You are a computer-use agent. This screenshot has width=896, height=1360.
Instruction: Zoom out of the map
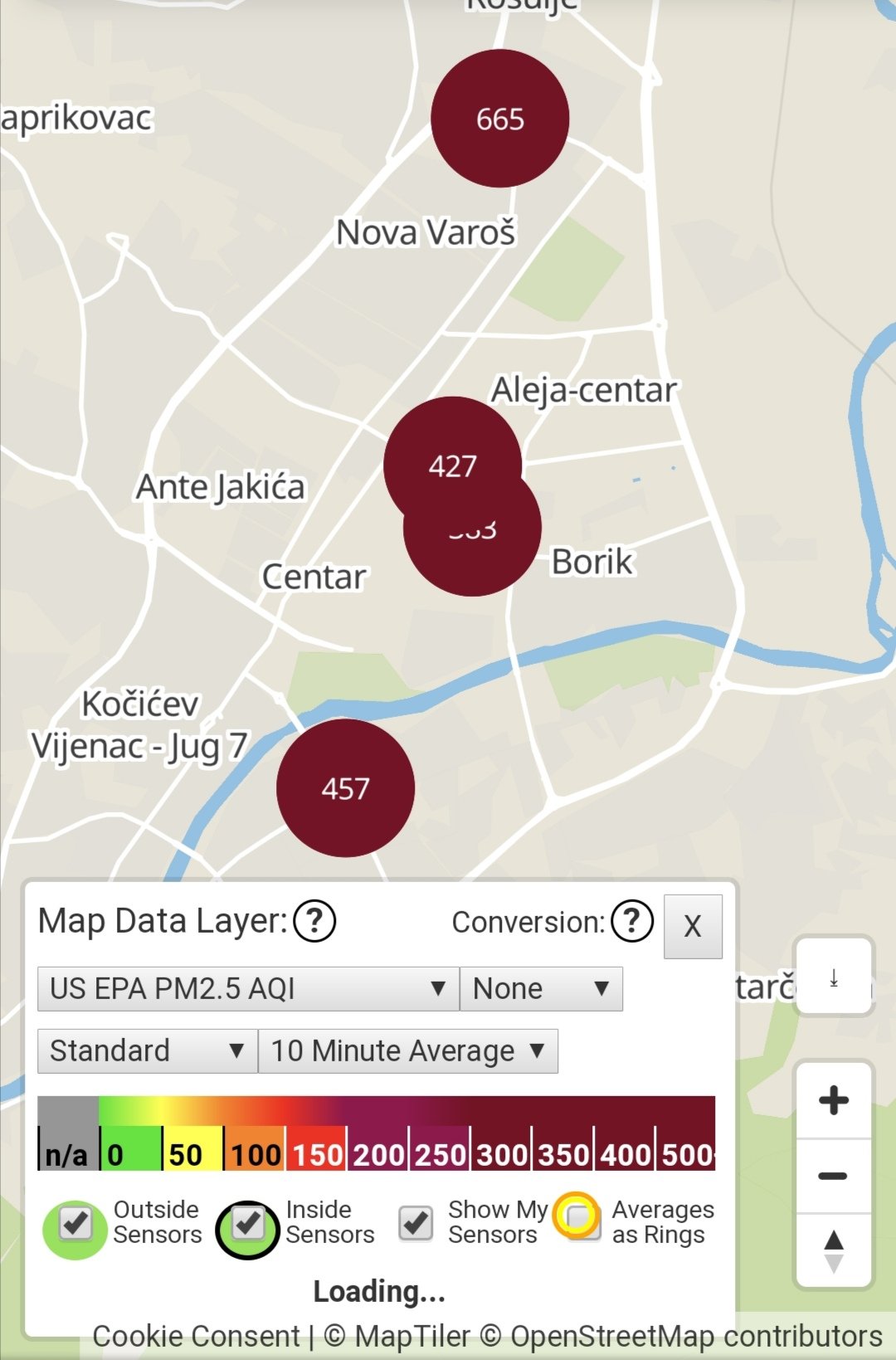coord(834,1176)
